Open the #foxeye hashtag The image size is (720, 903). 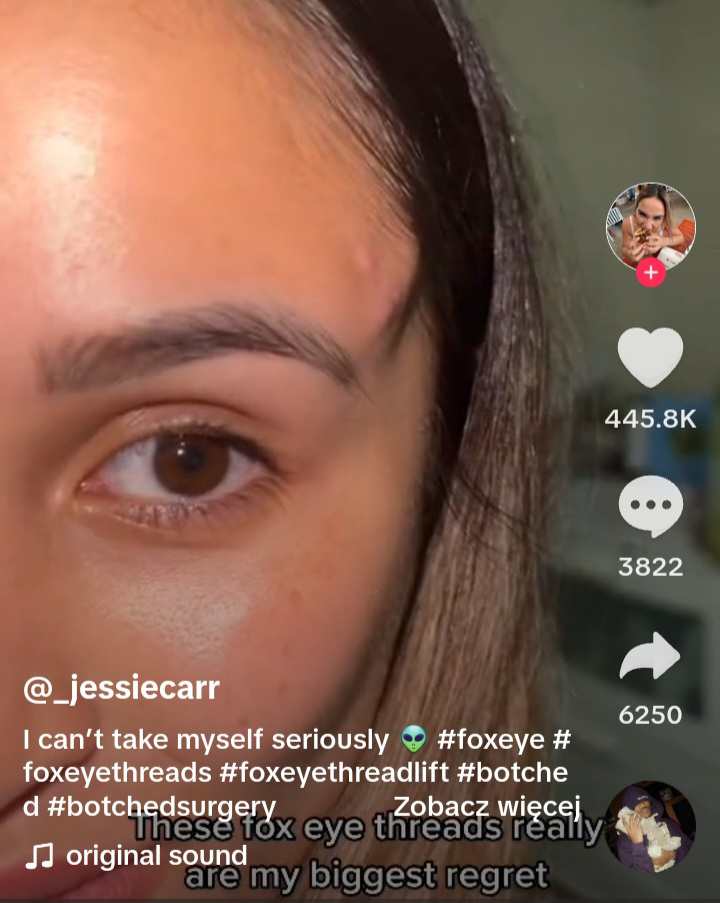click(489, 740)
